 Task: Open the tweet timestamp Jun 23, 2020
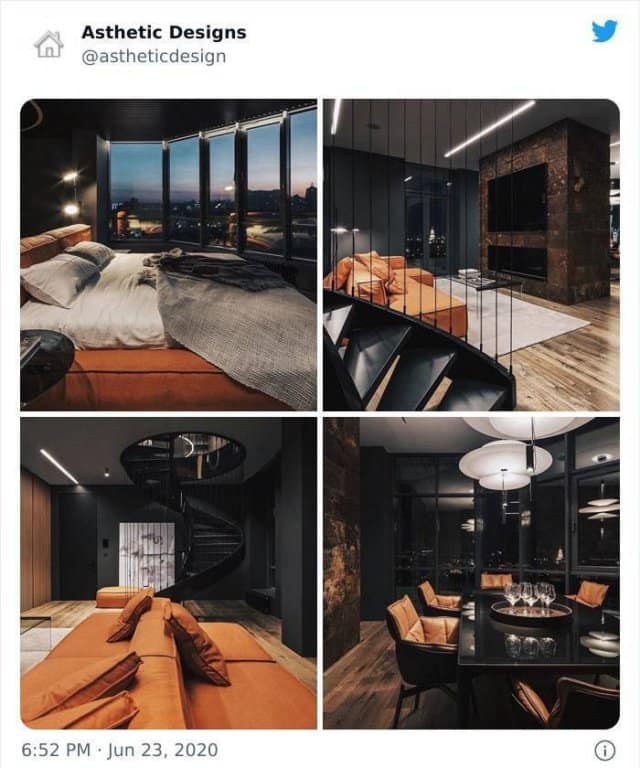coord(118,749)
